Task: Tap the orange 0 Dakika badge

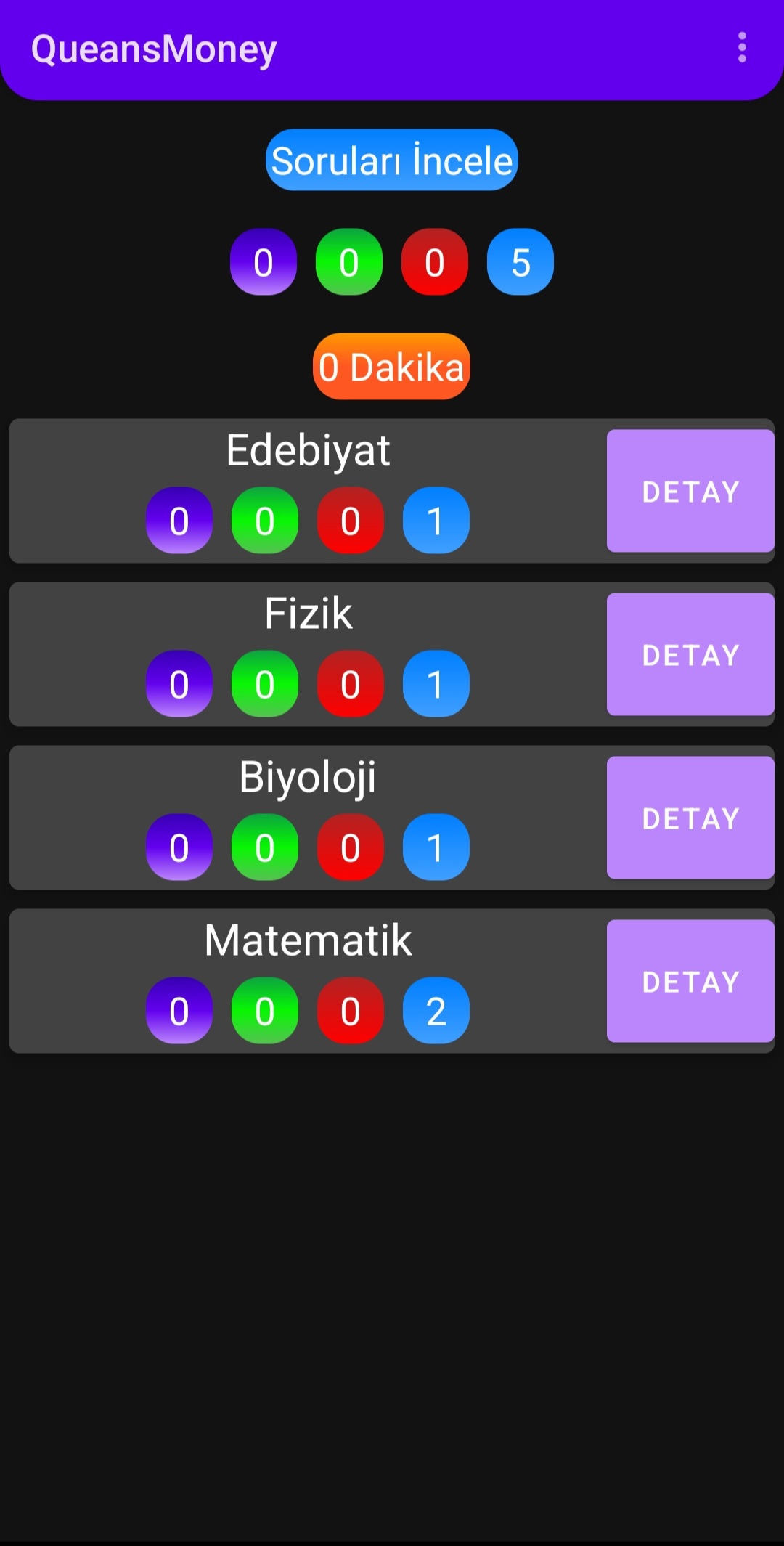Action: click(391, 367)
